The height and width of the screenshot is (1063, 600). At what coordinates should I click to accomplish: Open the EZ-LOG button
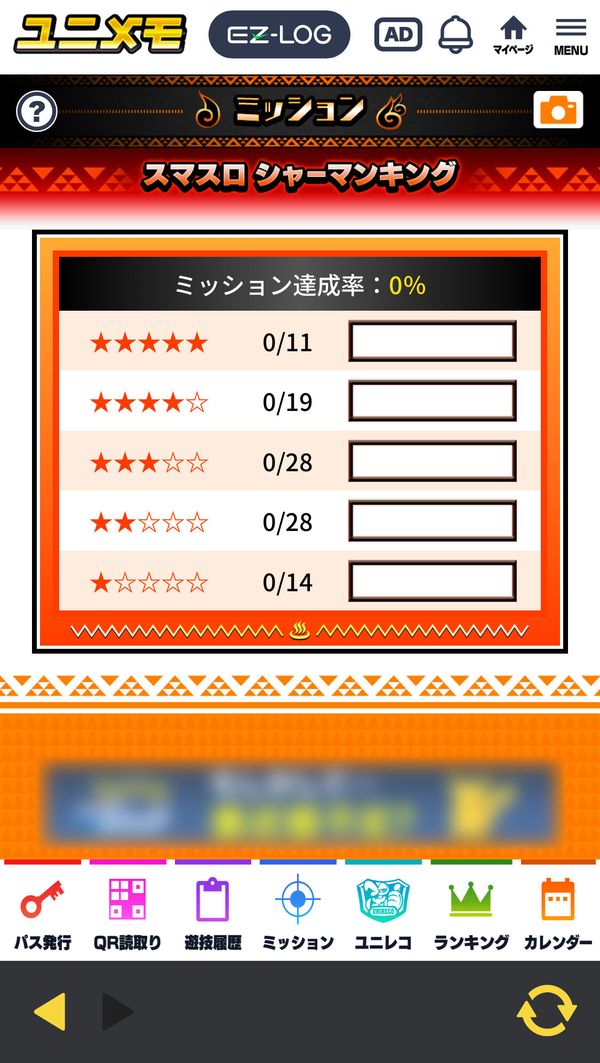(279, 34)
